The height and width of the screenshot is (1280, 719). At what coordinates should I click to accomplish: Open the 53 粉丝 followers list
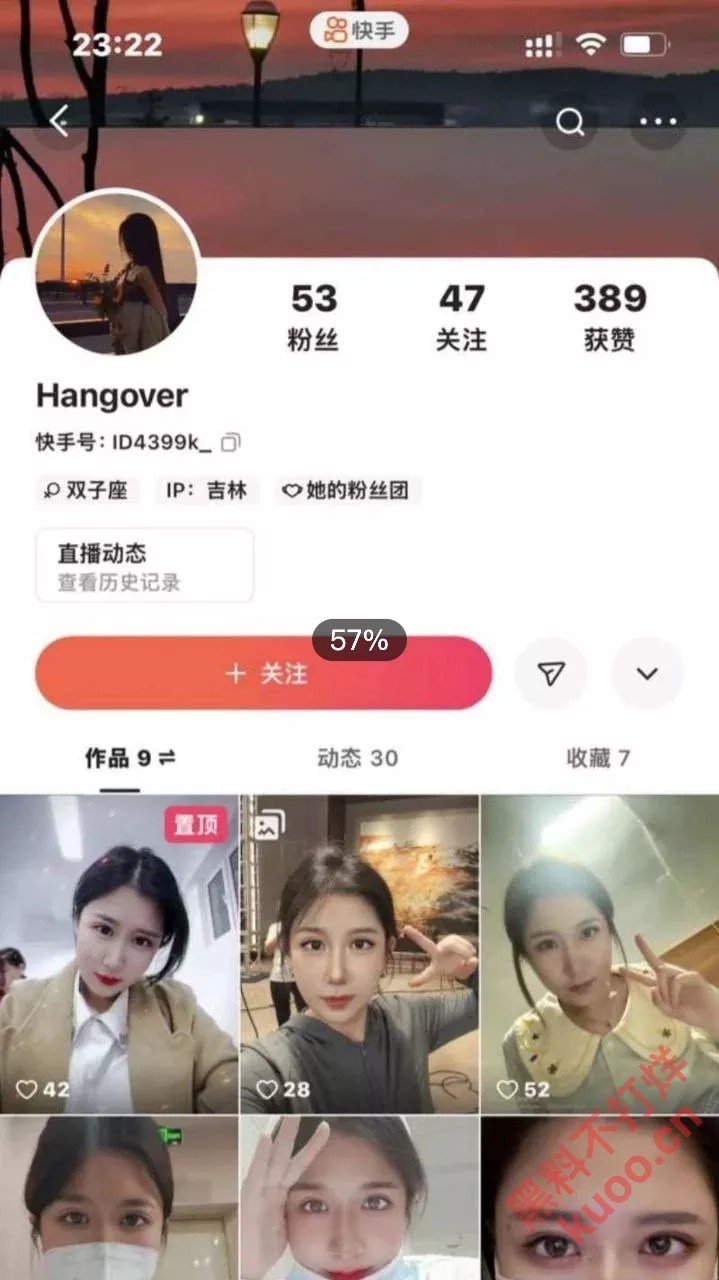pyautogui.click(x=314, y=316)
